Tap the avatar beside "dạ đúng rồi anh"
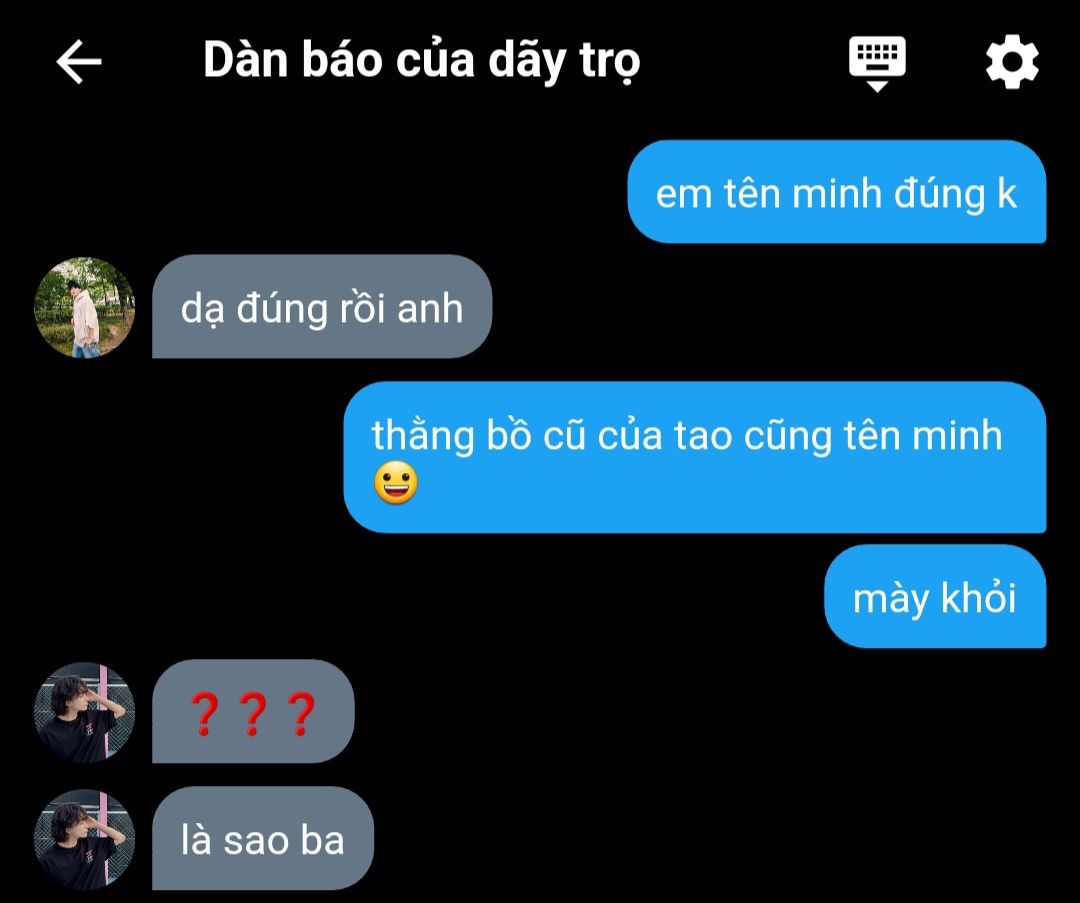The width and height of the screenshot is (1080, 903). coord(85,307)
